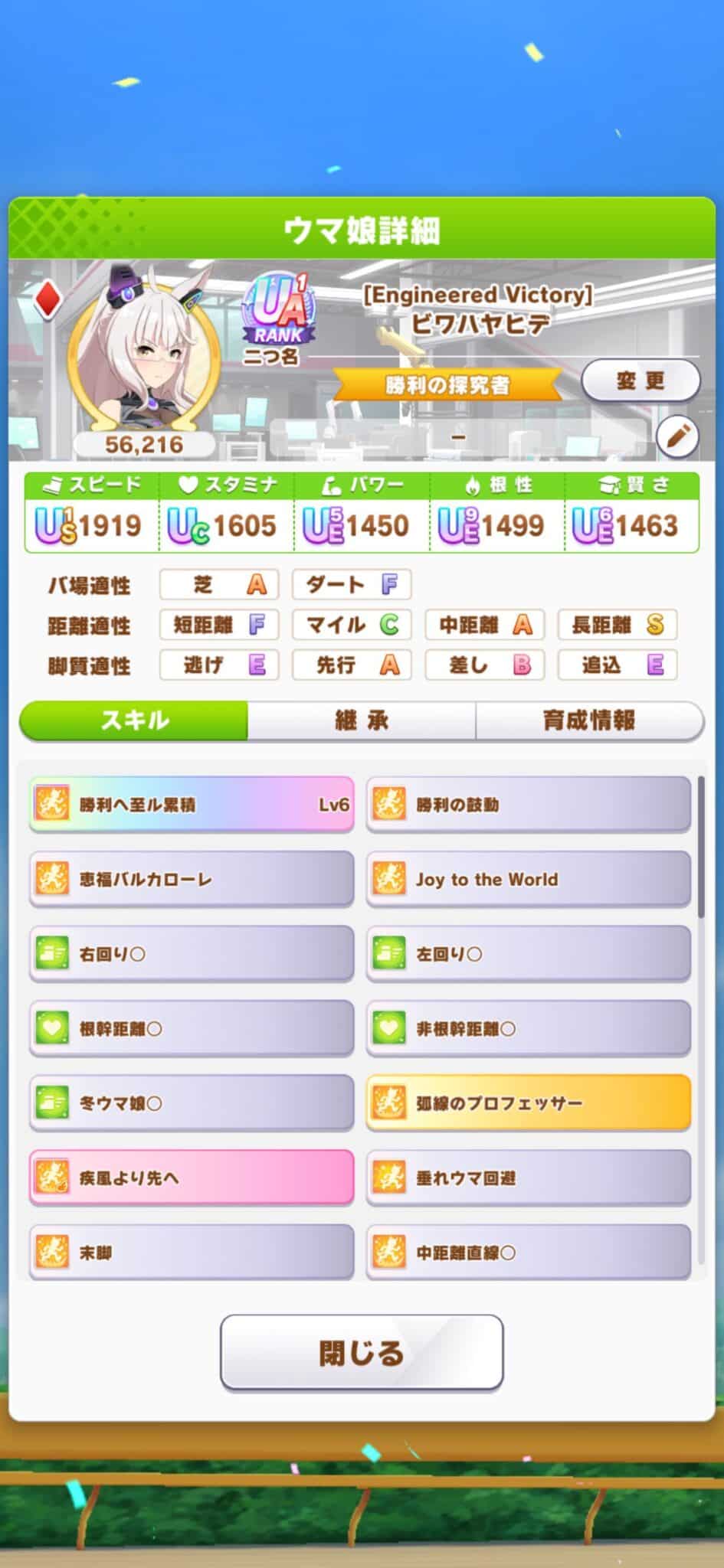Switch to the 育成情報 tab
Image resolution: width=724 pixels, height=1568 pixels.
pyautogui.click(x=588, y=720)
